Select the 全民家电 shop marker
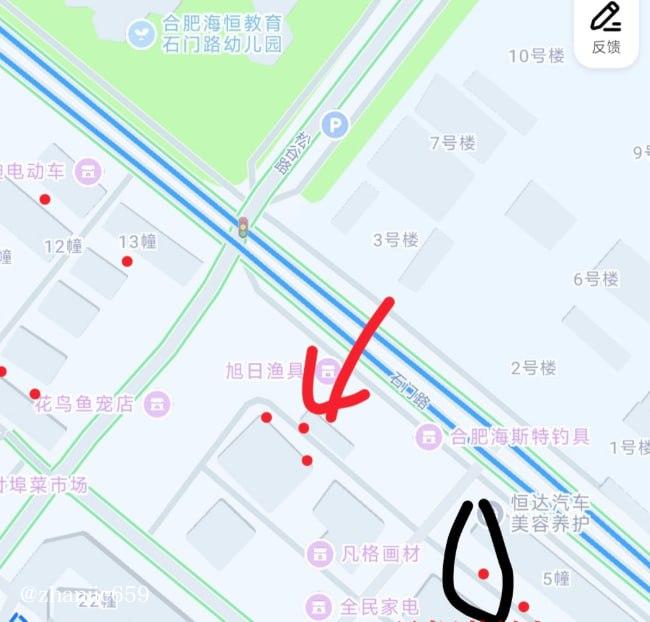The height and width of the screenshot is (622, 650). click(x=319, y=606)
